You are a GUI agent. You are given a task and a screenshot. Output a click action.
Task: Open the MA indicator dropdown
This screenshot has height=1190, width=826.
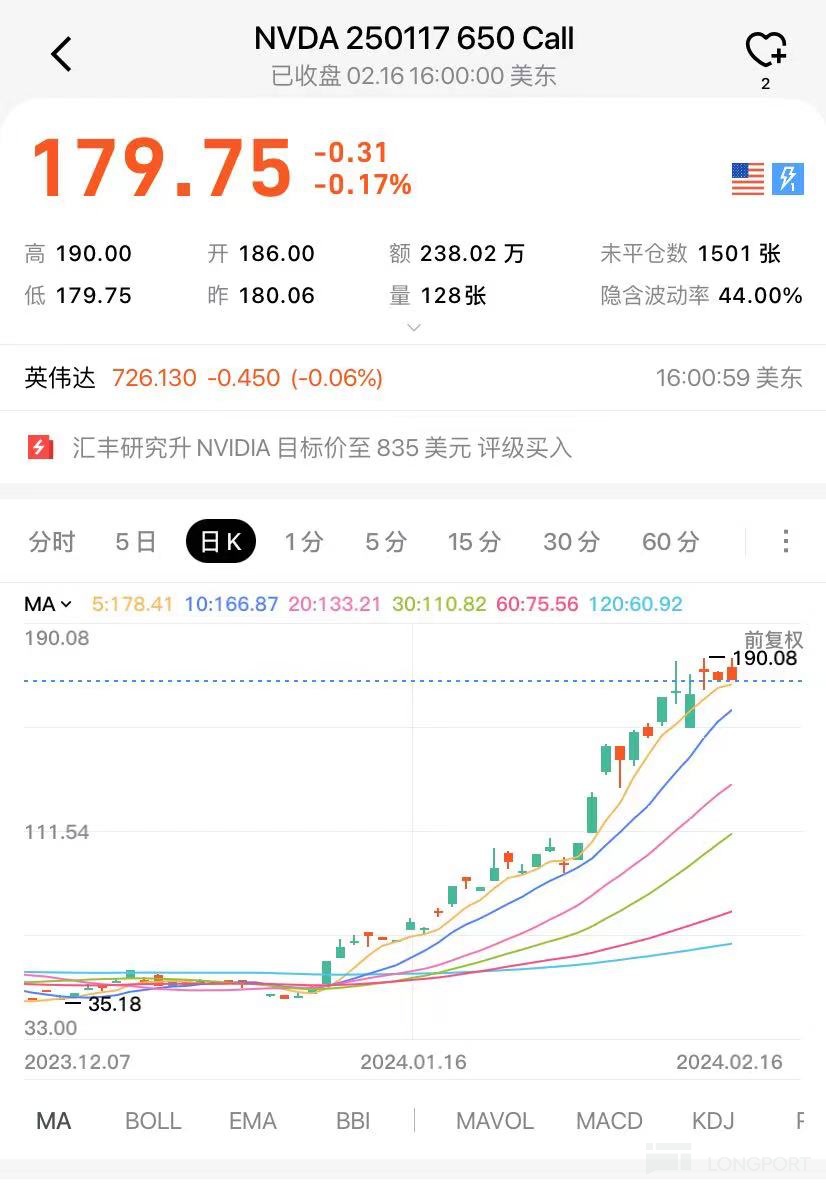[x=49, y=604]
